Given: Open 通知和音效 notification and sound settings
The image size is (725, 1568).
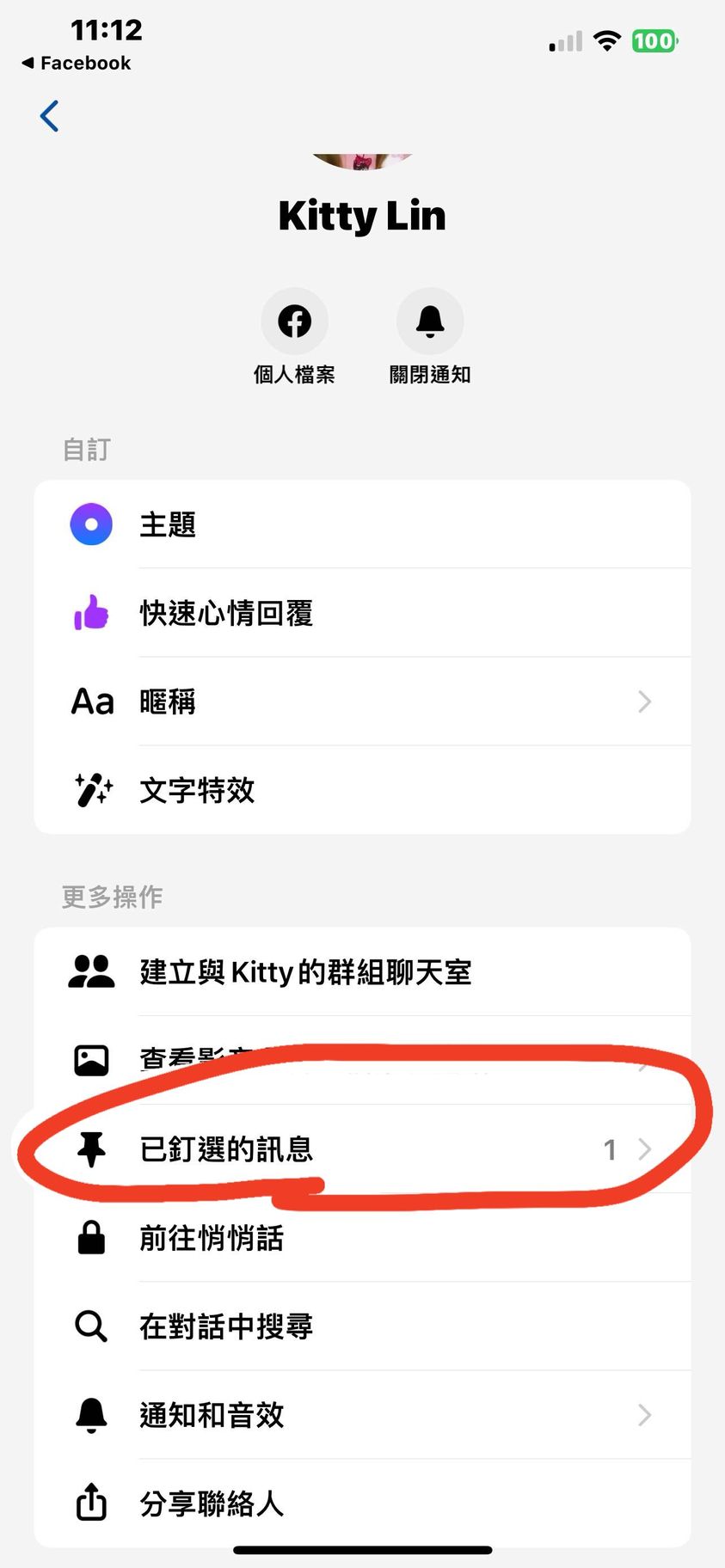Looking at the screenshot, I should point(361,1415).
